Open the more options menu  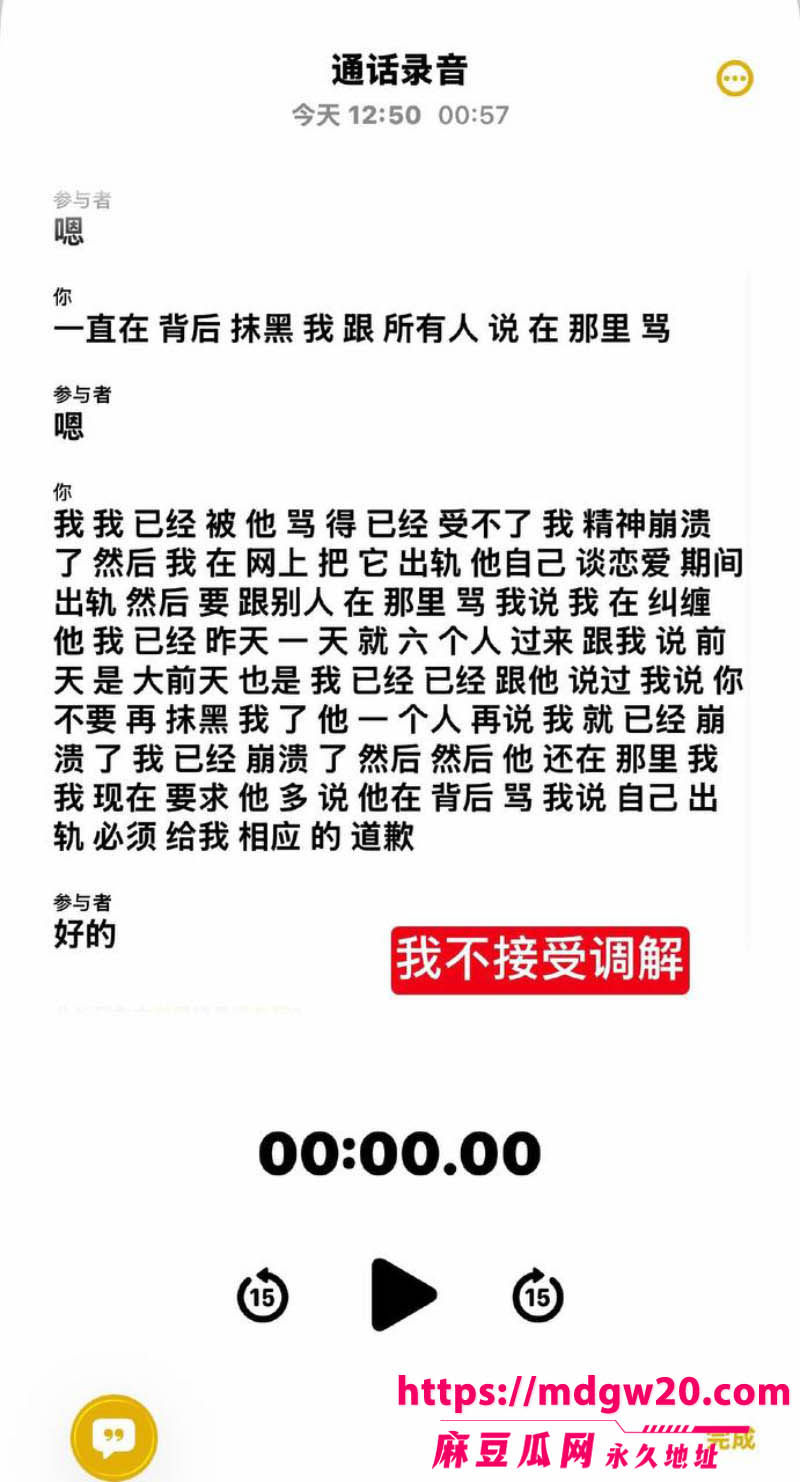[x=735, y=79]
